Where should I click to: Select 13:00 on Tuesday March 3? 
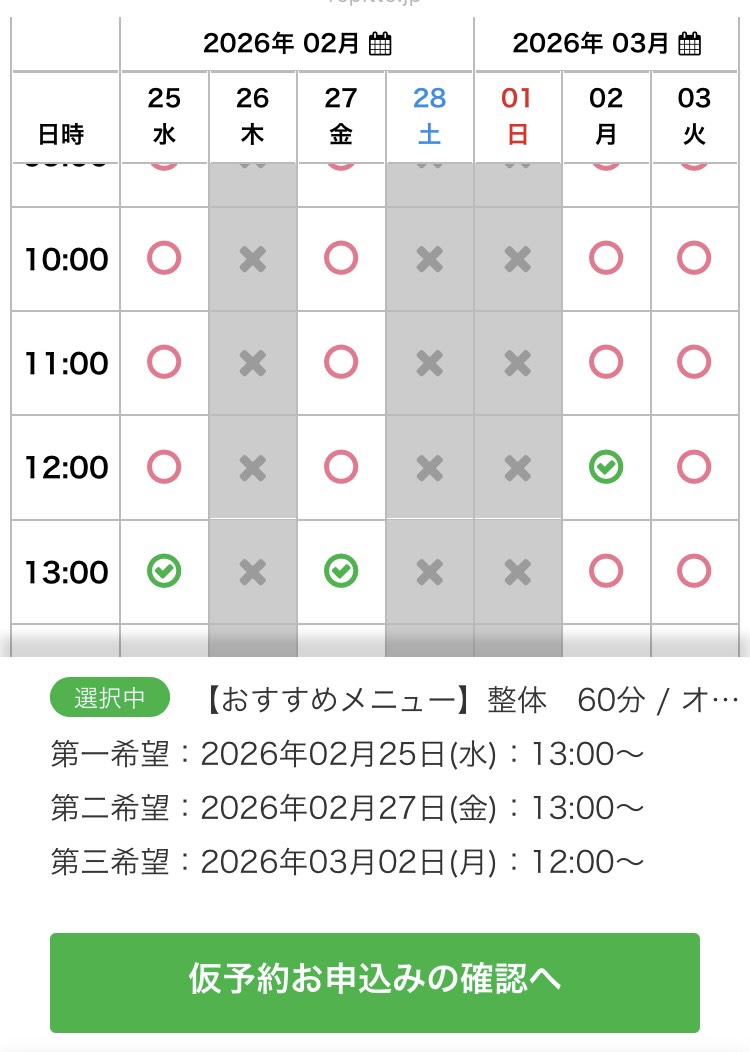[x=694, y=571]
